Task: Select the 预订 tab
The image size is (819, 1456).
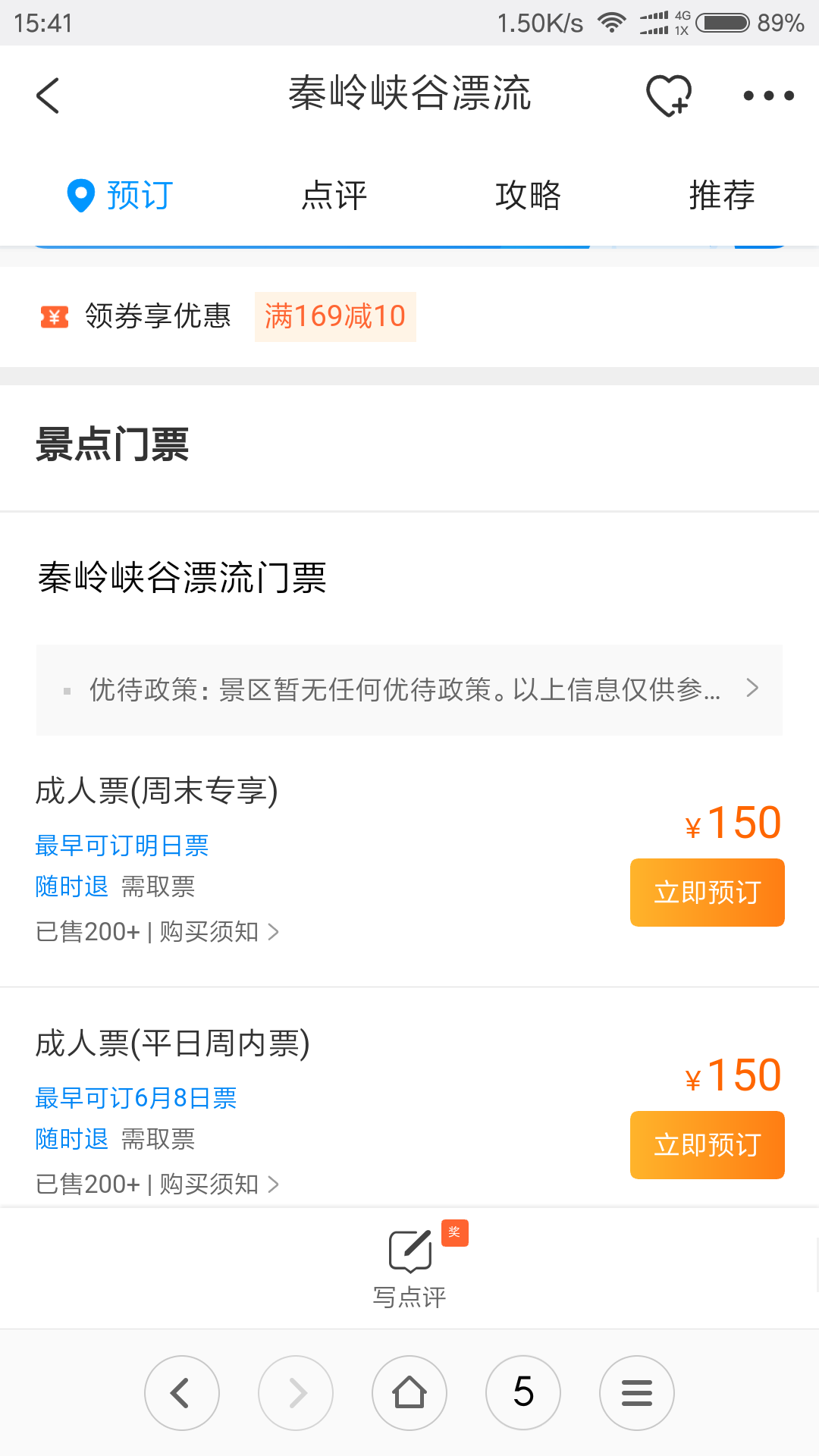Action: (x=121, y=196)
